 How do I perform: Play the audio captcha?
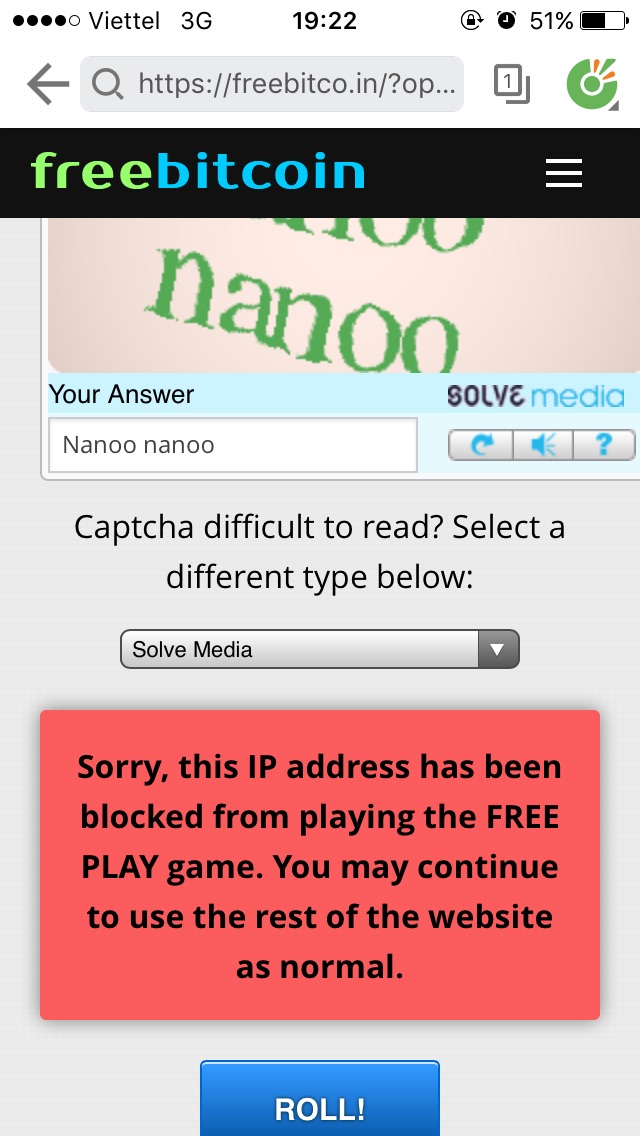pyautogui.click(x=543, y=445)
